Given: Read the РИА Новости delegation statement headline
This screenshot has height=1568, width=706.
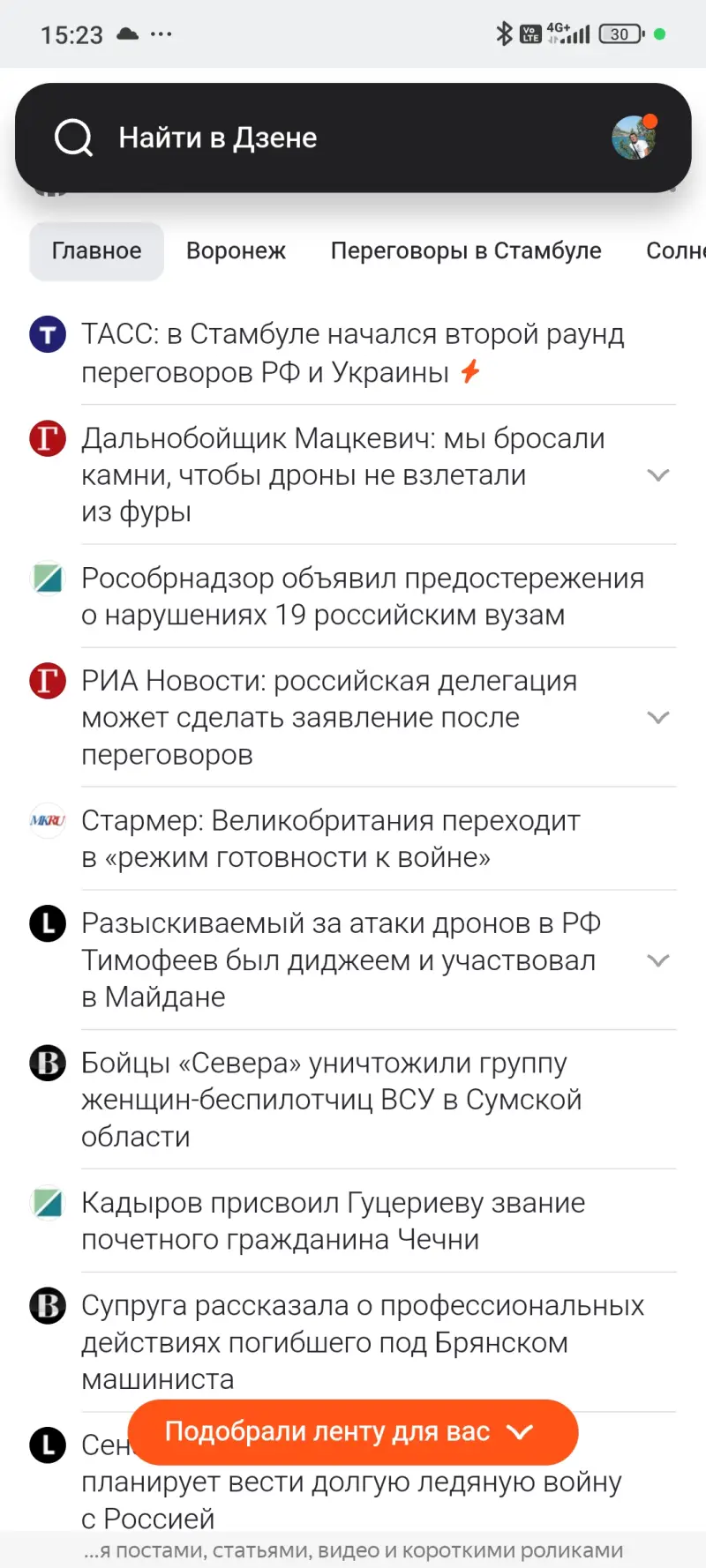Looking at the screenshot, I should [x=329, y=718].
